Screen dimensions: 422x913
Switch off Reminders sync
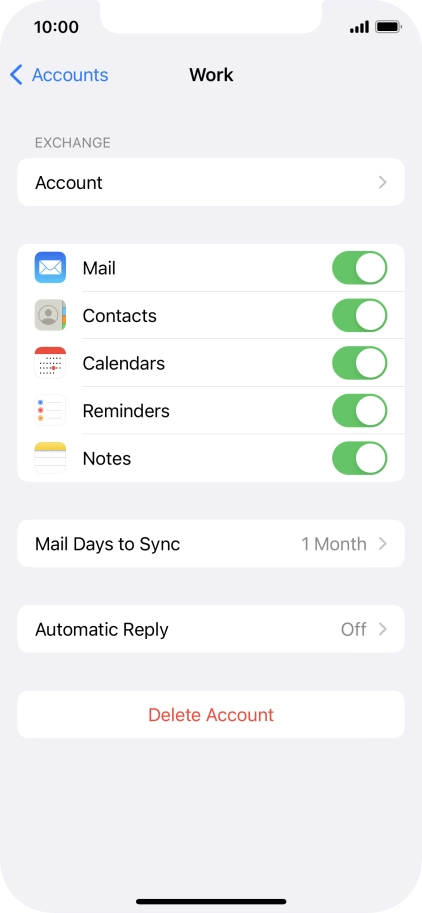359,411
